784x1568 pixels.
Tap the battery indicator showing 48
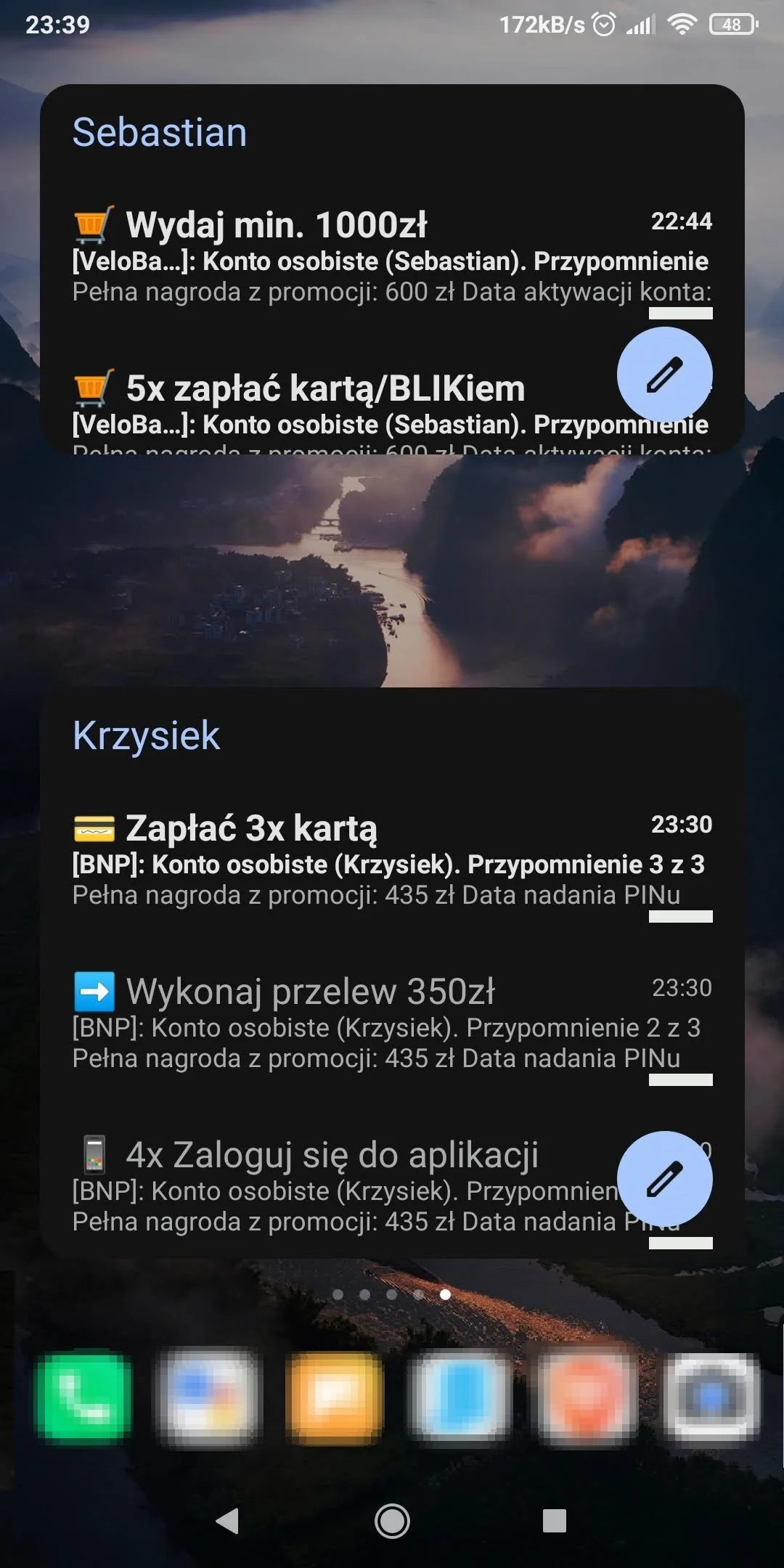(x=731, y=24)
